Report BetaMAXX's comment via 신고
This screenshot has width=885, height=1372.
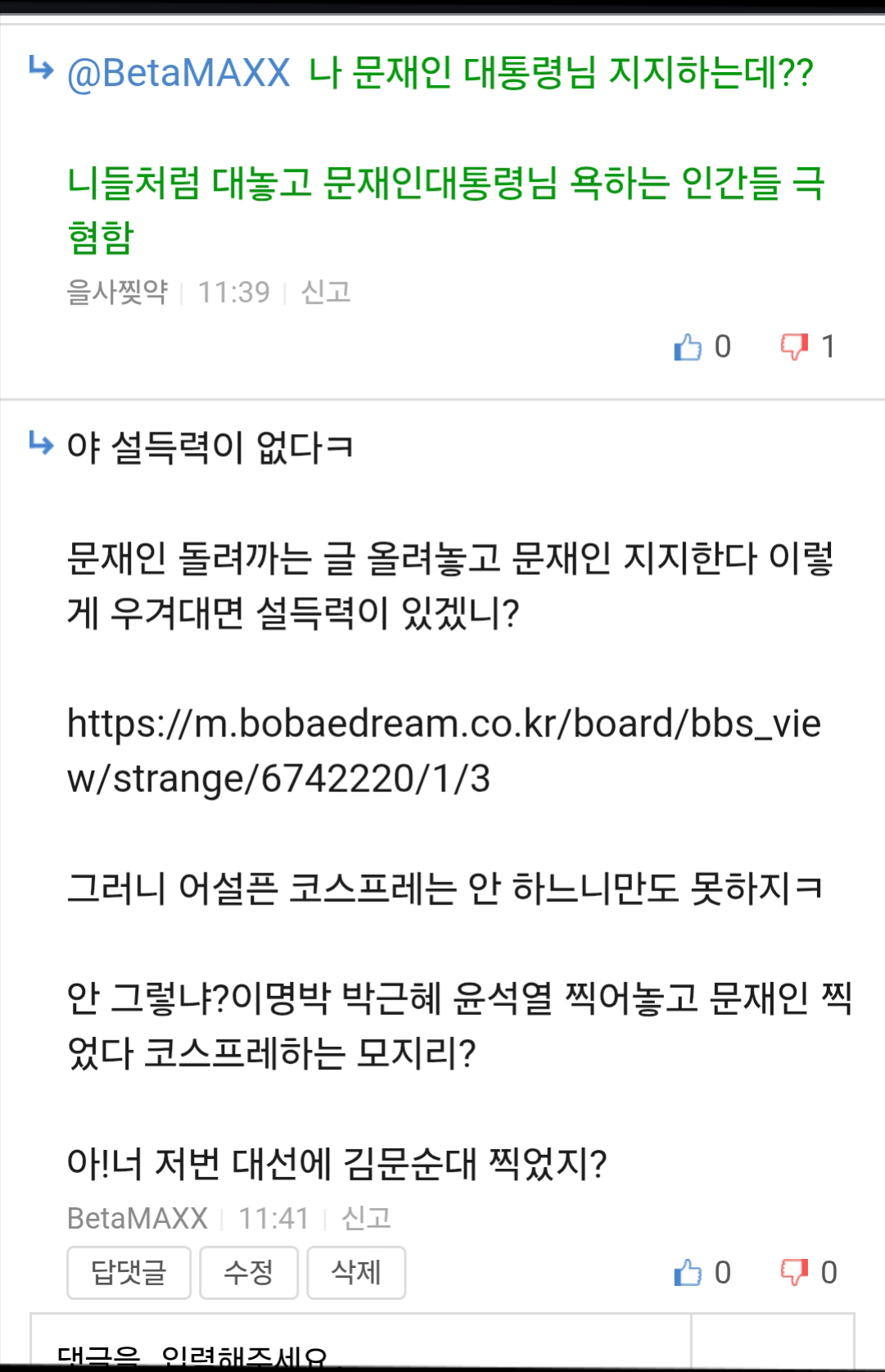click(366, 1219)
